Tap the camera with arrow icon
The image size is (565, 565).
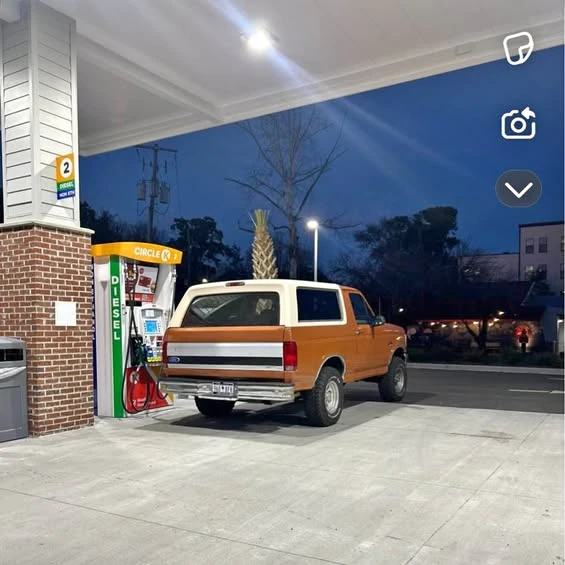tap(518, 123)
